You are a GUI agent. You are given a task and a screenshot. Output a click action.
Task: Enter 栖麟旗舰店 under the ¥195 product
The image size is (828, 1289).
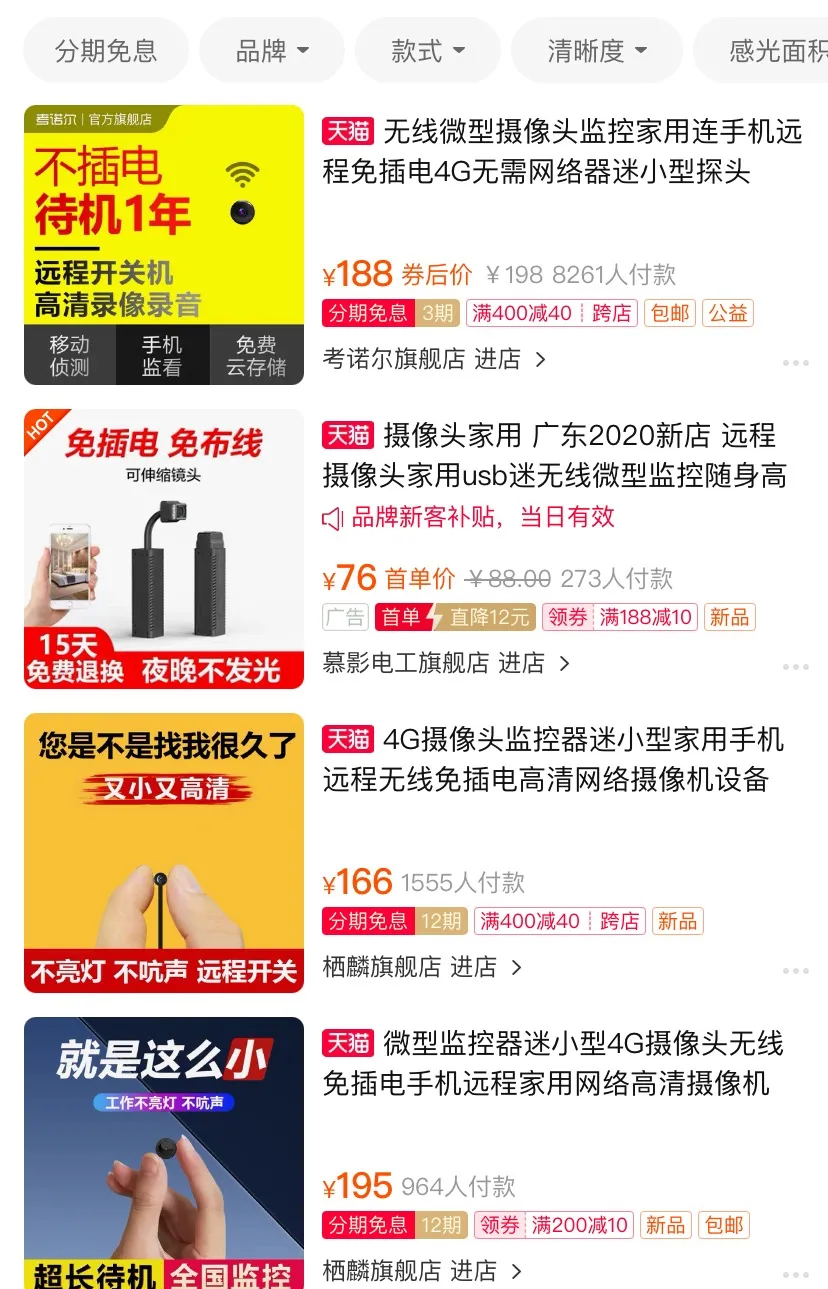coord(422,1271)
